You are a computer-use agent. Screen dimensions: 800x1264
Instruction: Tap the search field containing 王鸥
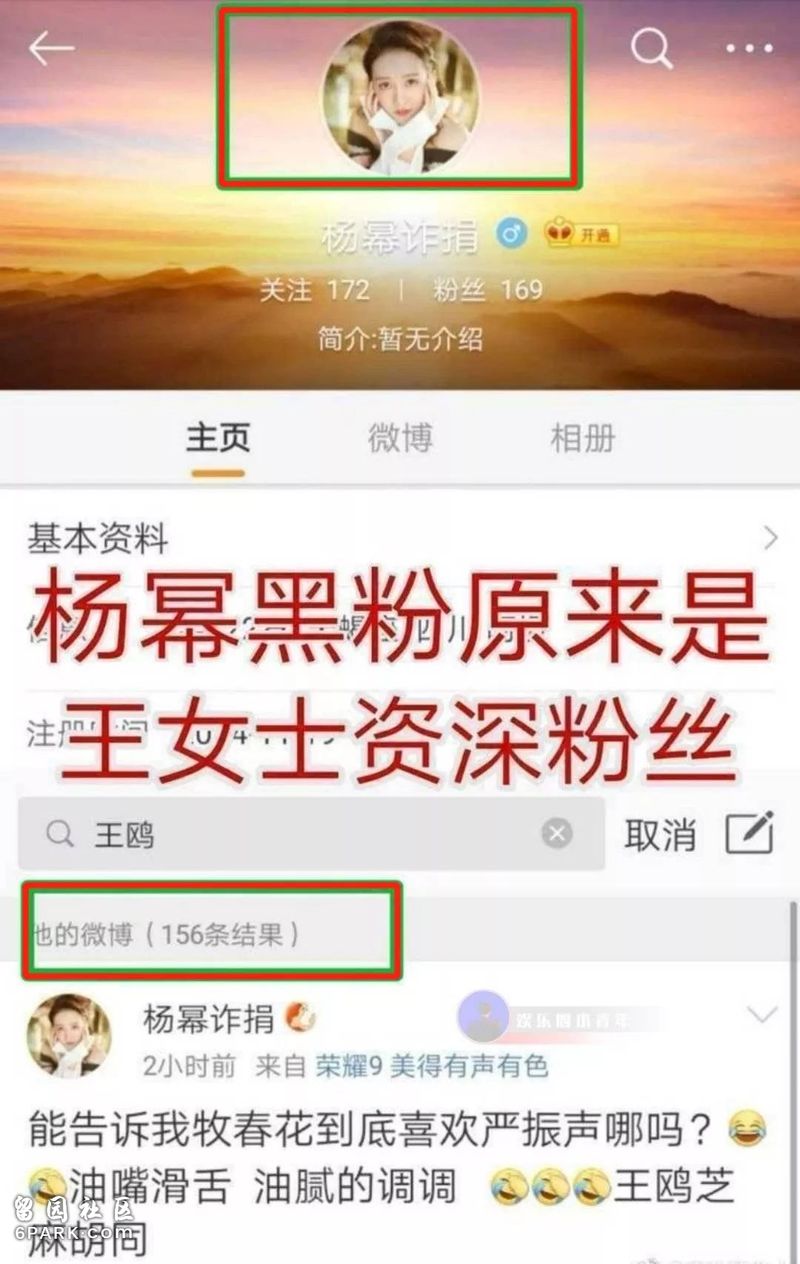(300, 834)
